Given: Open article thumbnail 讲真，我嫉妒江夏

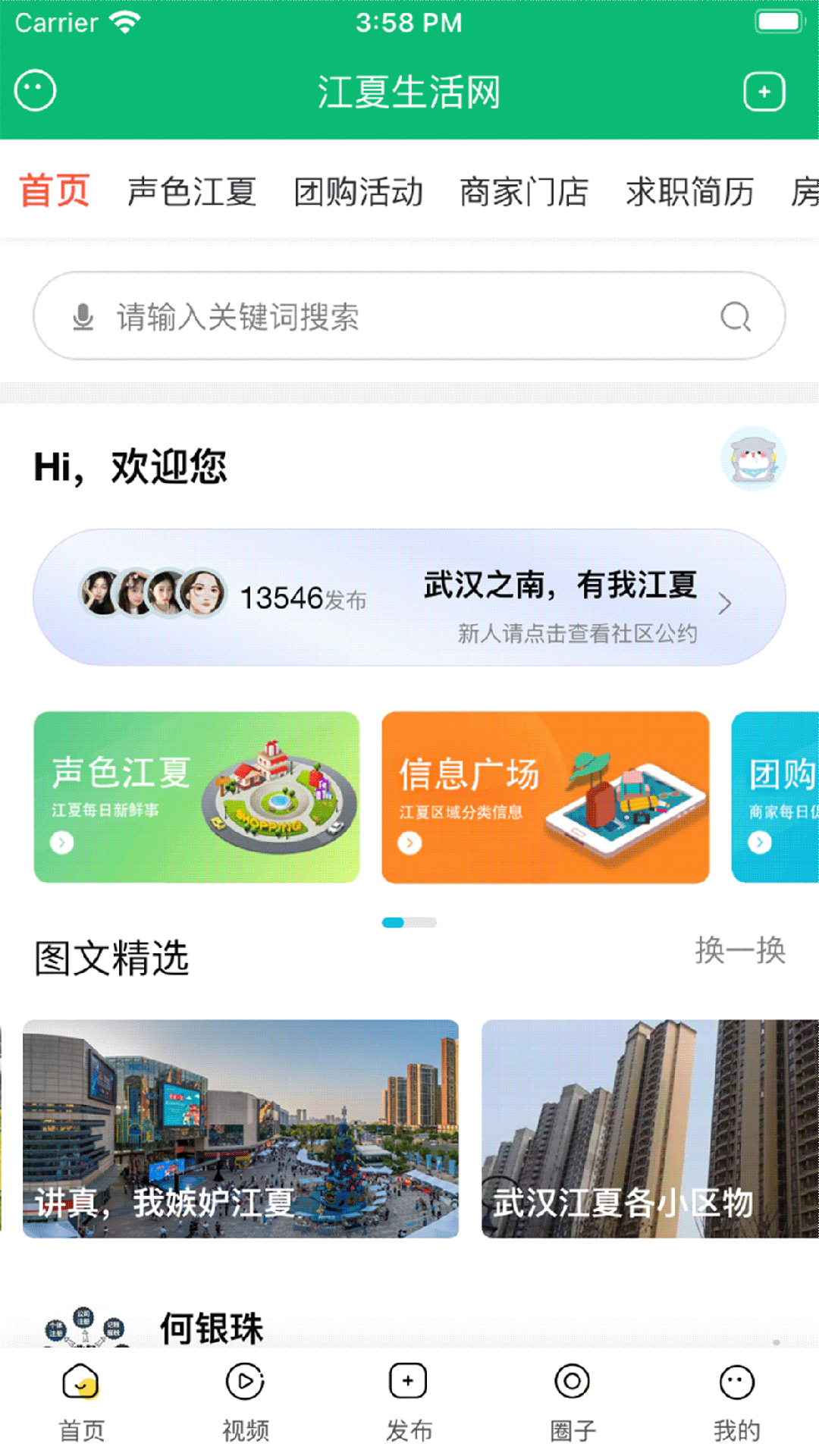Looking at the screenshot, I should coord(240,1129).
